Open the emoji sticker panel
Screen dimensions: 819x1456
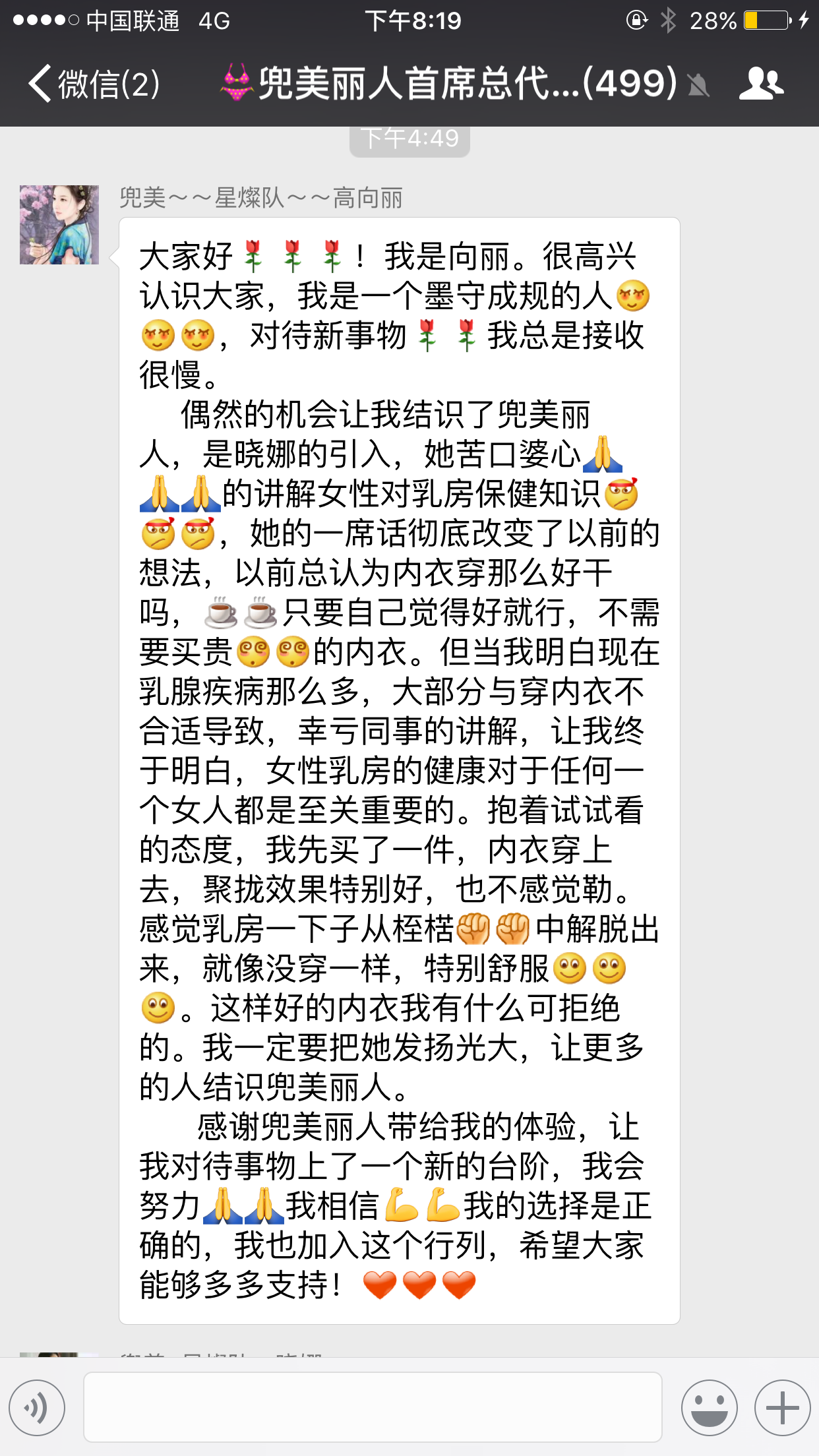[709, 1408]
